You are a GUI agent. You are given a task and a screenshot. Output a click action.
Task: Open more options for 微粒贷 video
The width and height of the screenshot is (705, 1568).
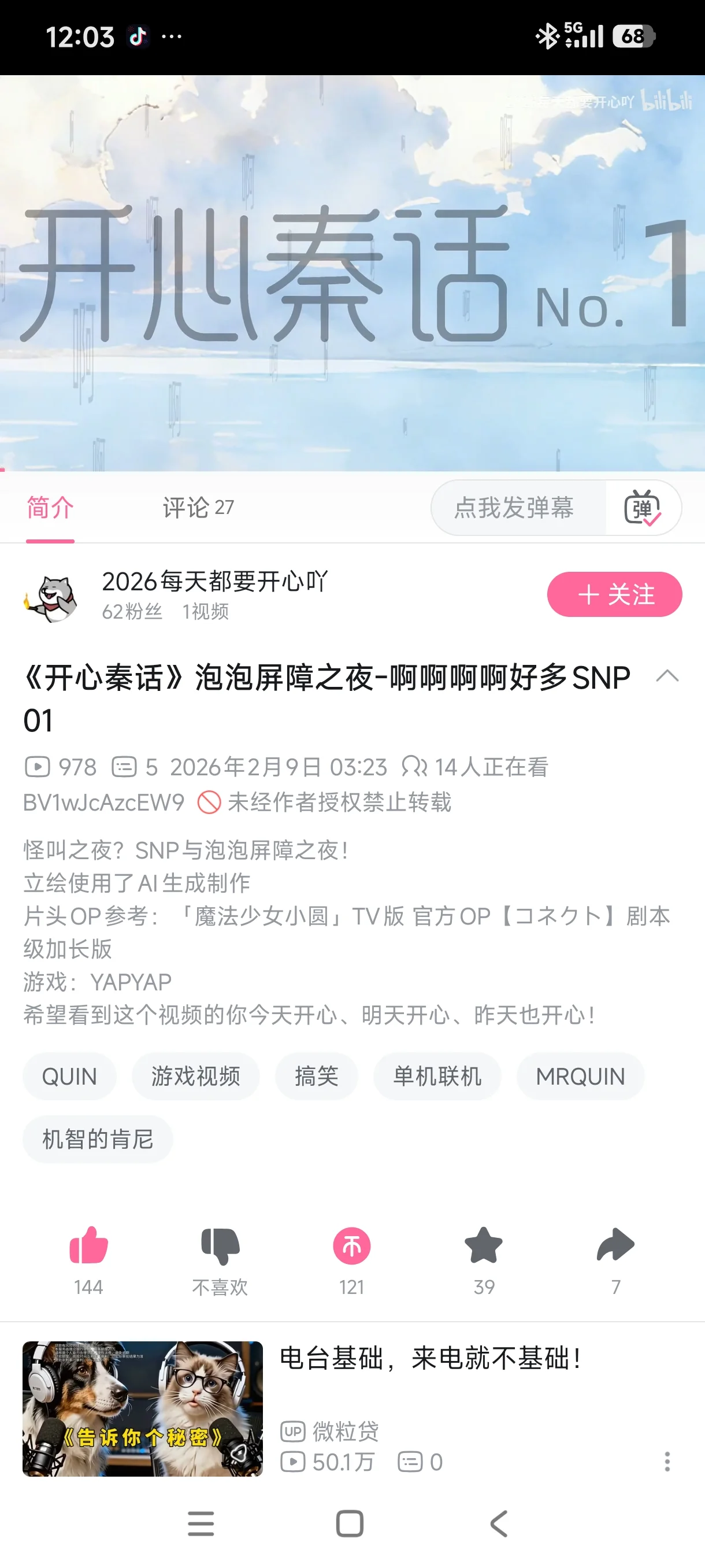coord(667,1461)
